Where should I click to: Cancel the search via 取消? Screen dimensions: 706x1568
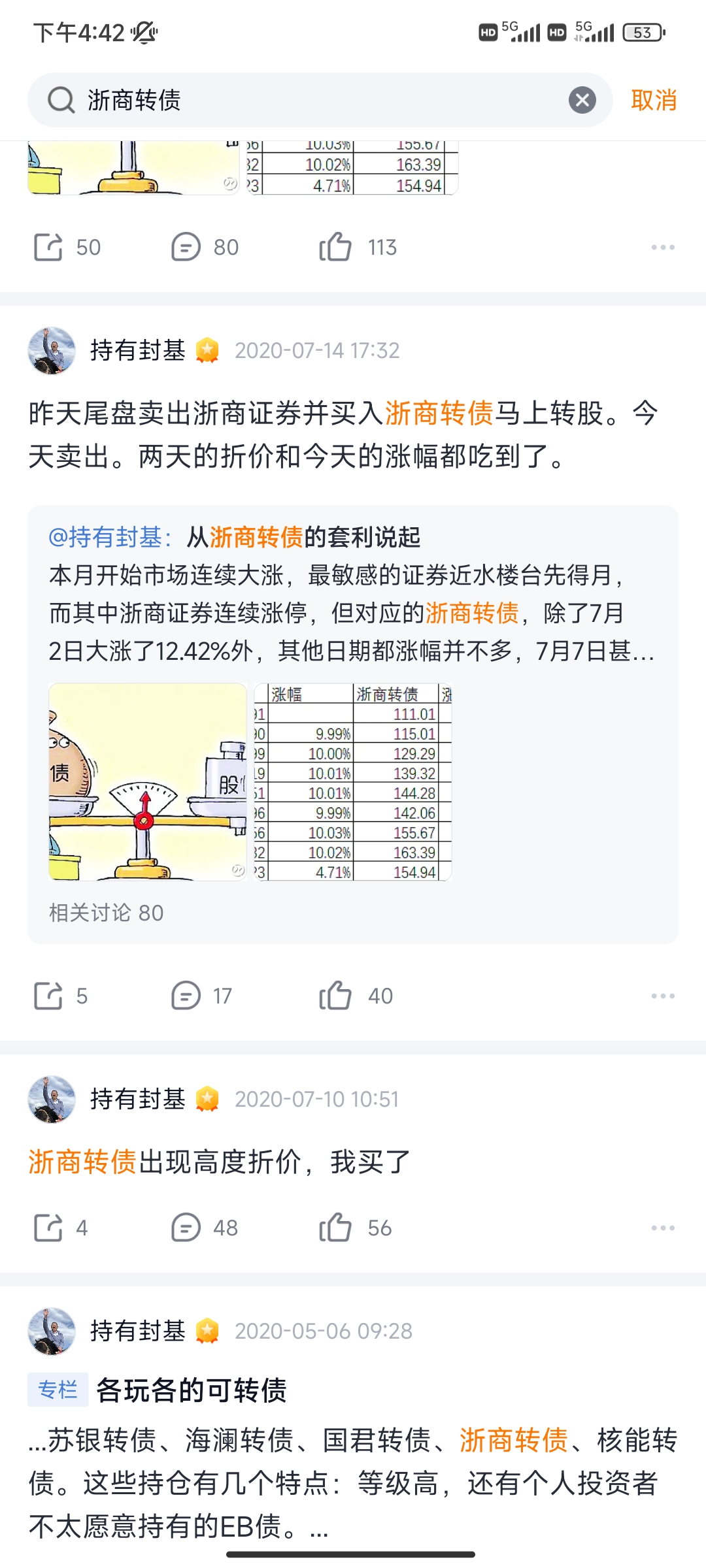[x=653, y=101]
